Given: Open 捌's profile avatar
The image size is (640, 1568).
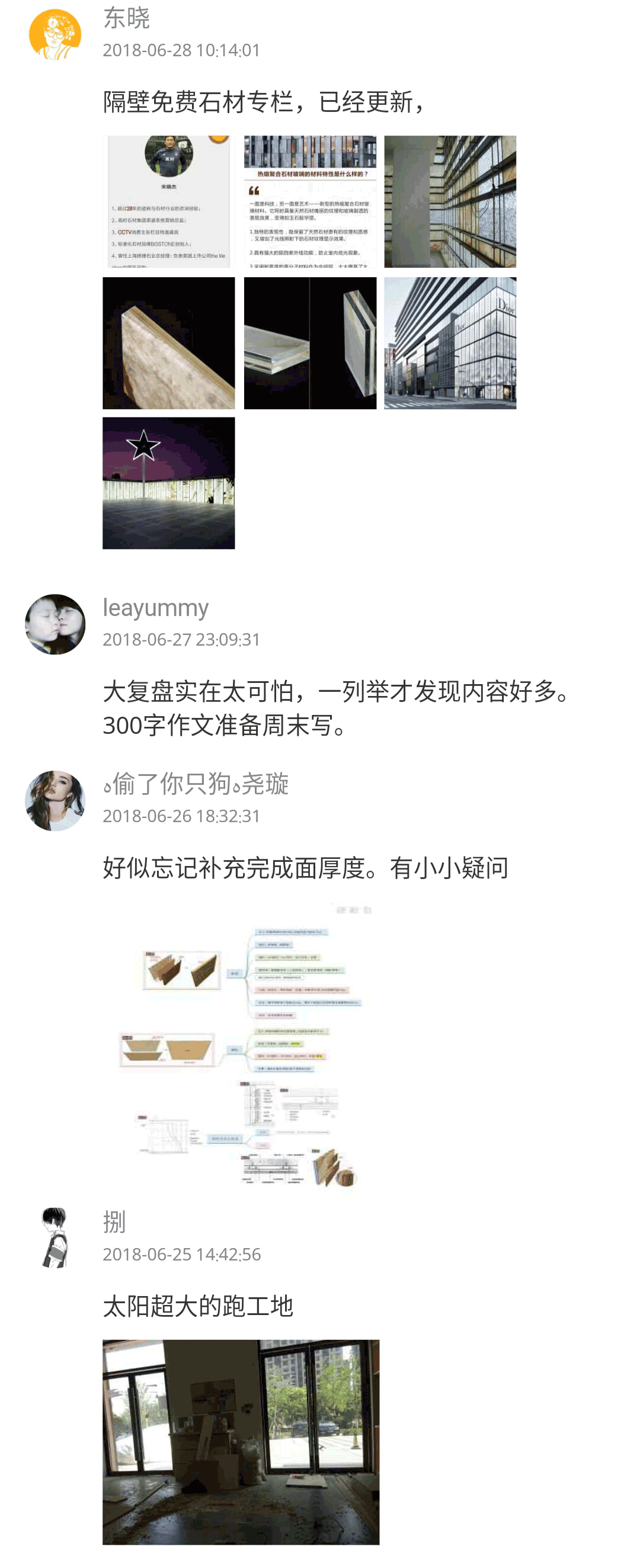Looking at the screenshot, I should click(55, 1237).
